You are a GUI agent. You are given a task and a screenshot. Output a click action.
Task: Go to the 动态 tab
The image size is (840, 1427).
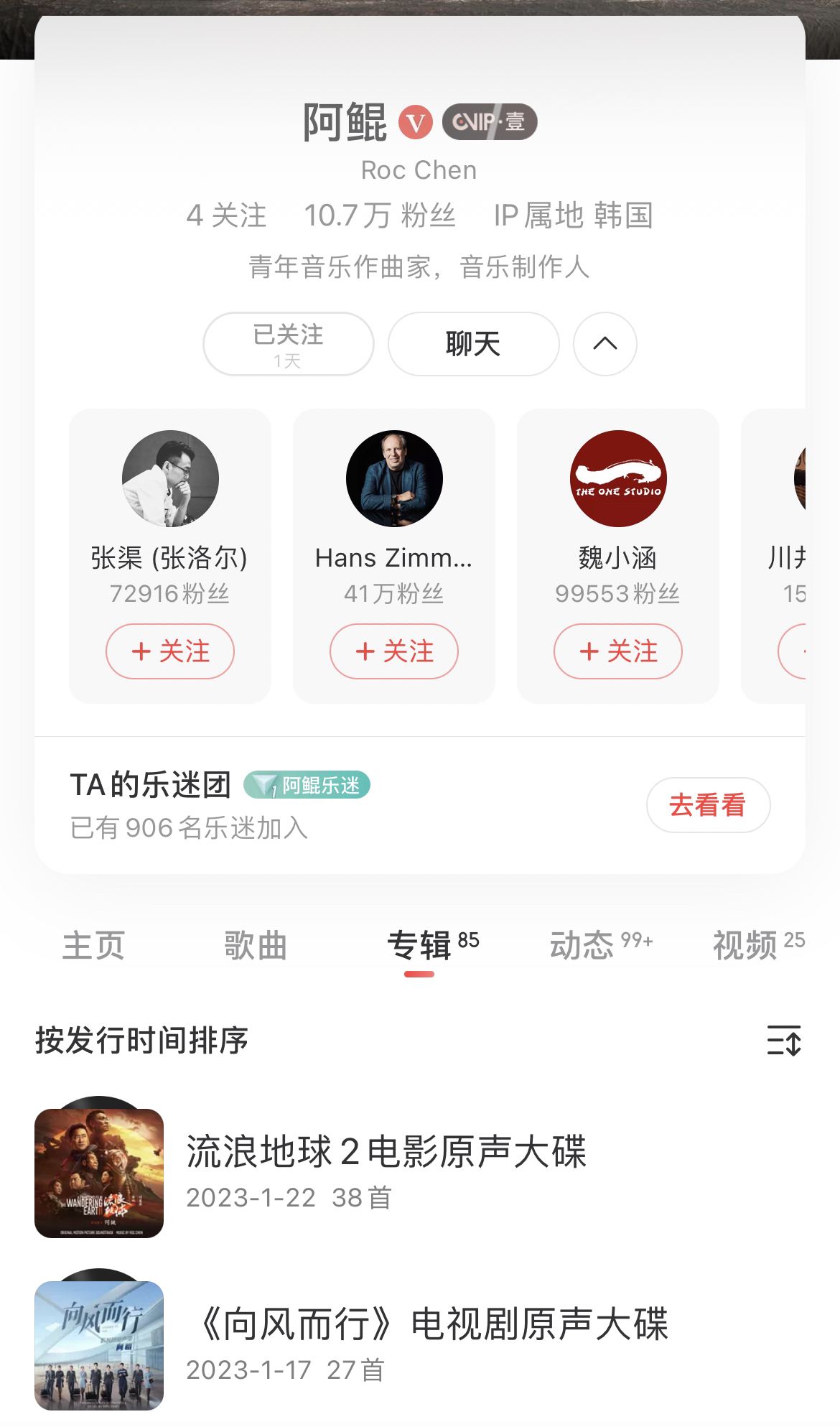tap(583, 945)
